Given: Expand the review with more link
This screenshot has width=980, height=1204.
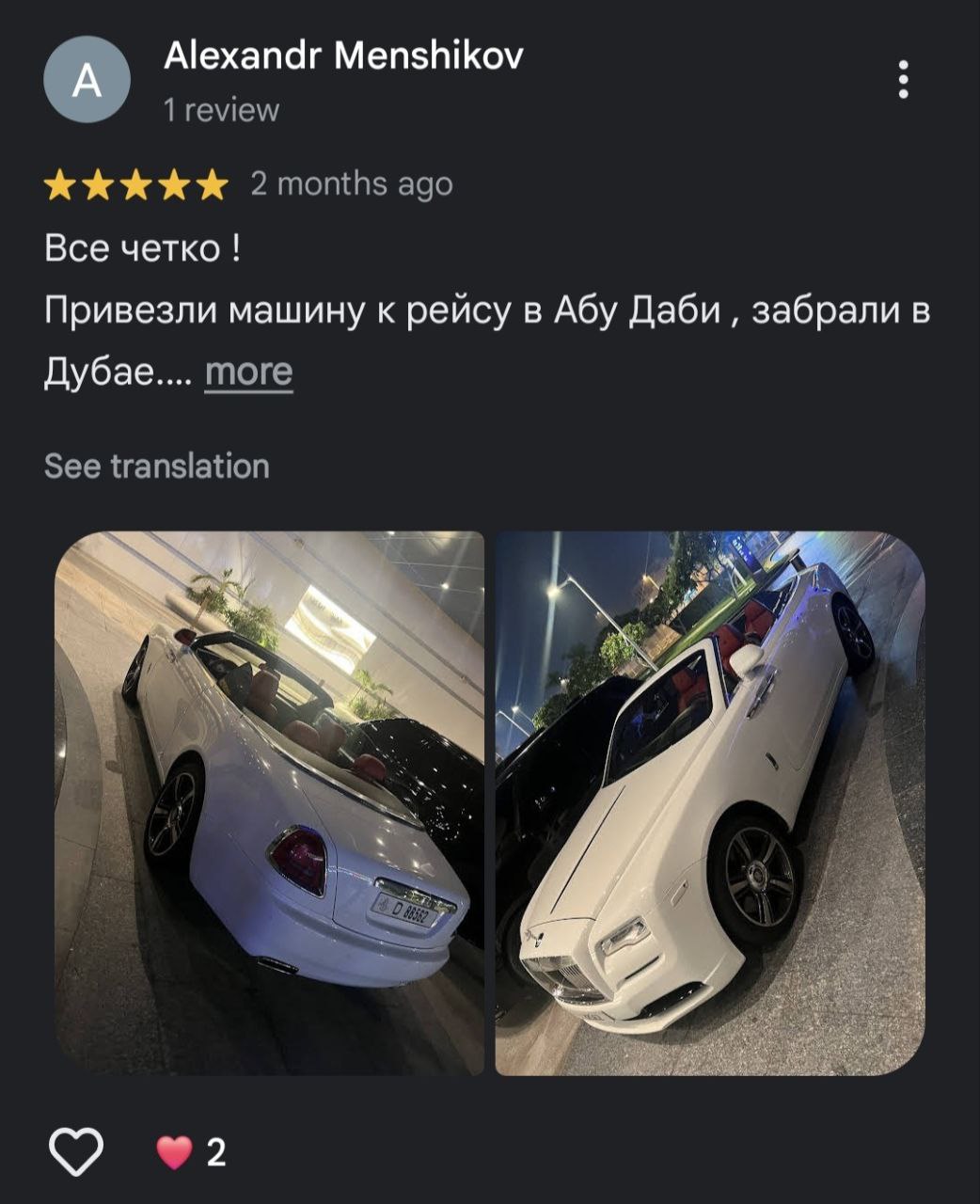Looking at the screenshot, I should 248,372.
